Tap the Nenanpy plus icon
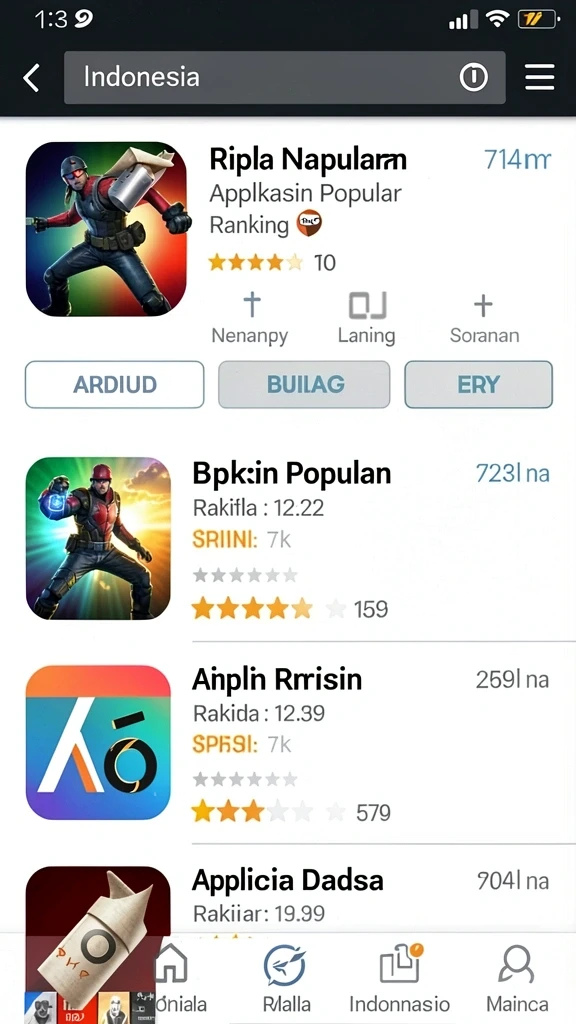This screenshot has height=1024, width=576. click(251, 306)
